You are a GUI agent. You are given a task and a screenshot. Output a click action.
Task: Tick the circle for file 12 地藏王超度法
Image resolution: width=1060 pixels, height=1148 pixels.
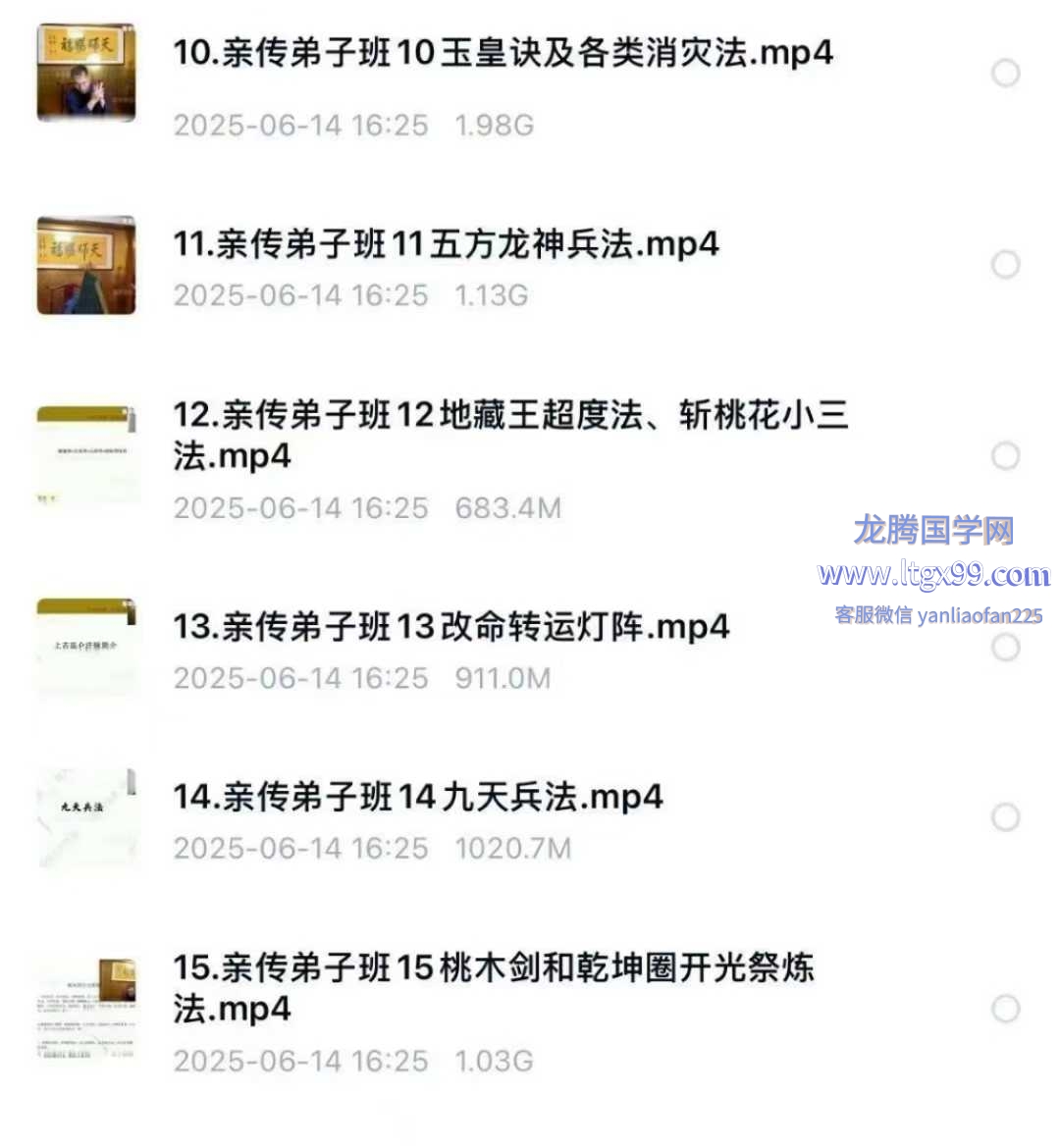pos(1005,455)
